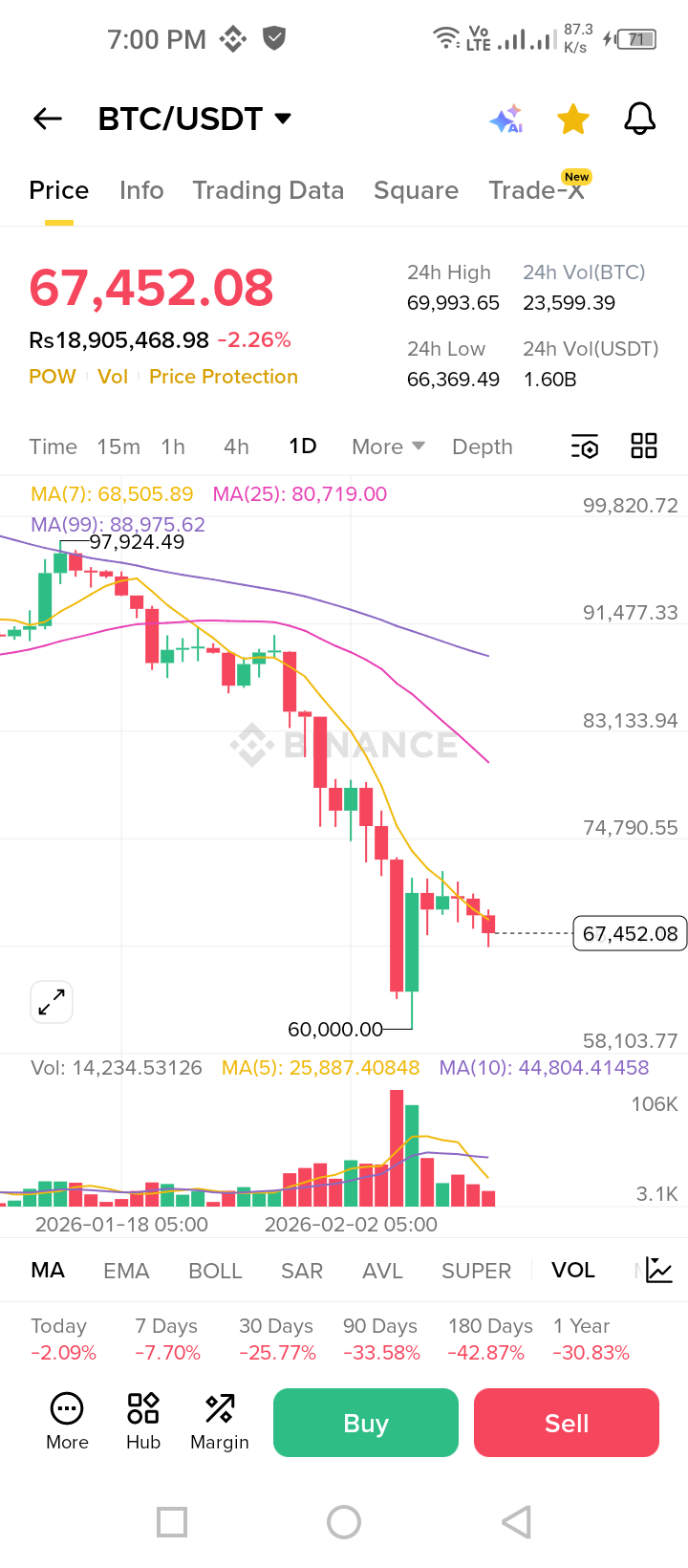Open the AI assistant sparkle icon
Screen dimensions: 688x1568
[506, 119]
